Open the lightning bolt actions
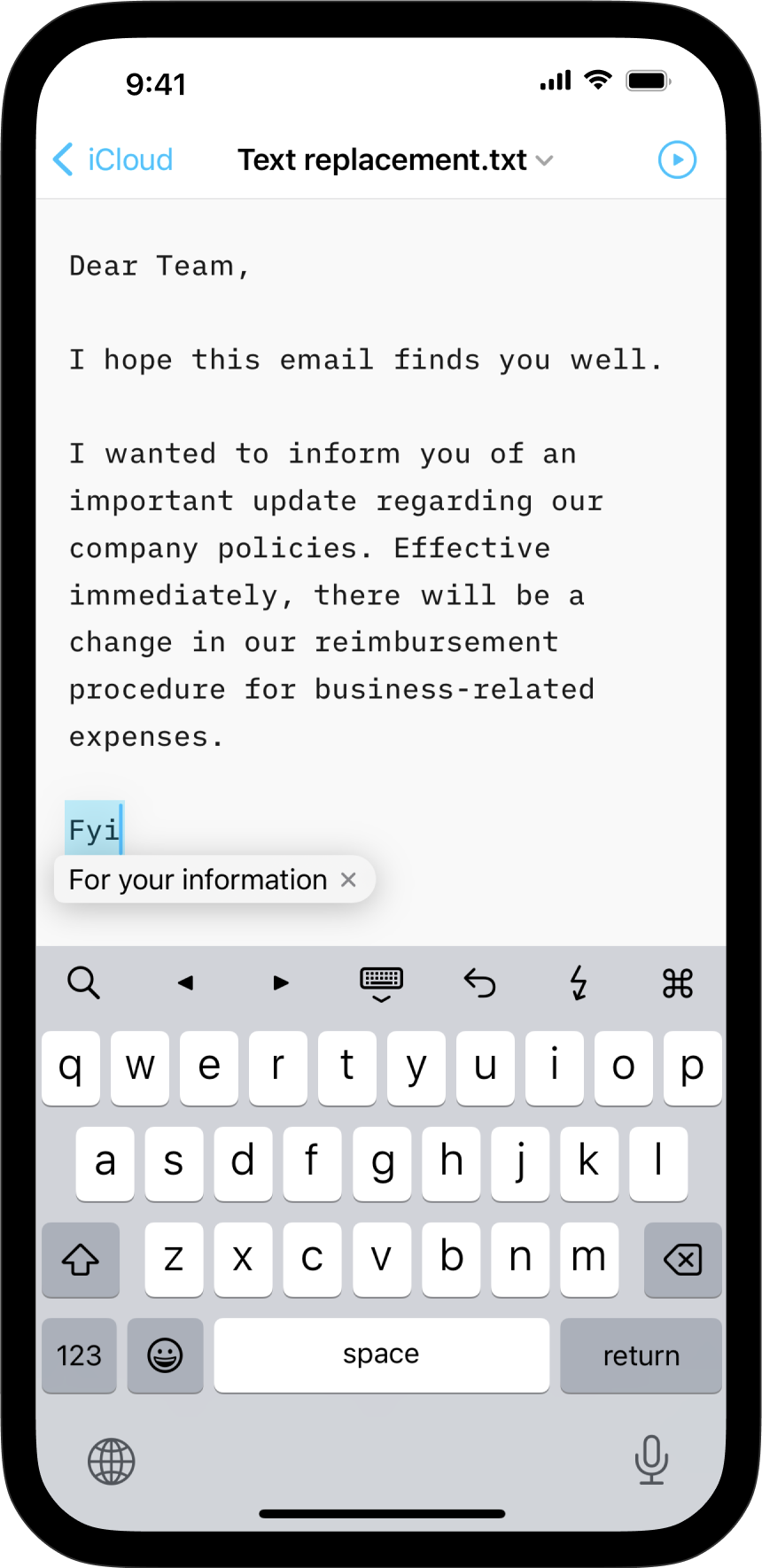762x1568 pixels. click(x=579, y=982)
